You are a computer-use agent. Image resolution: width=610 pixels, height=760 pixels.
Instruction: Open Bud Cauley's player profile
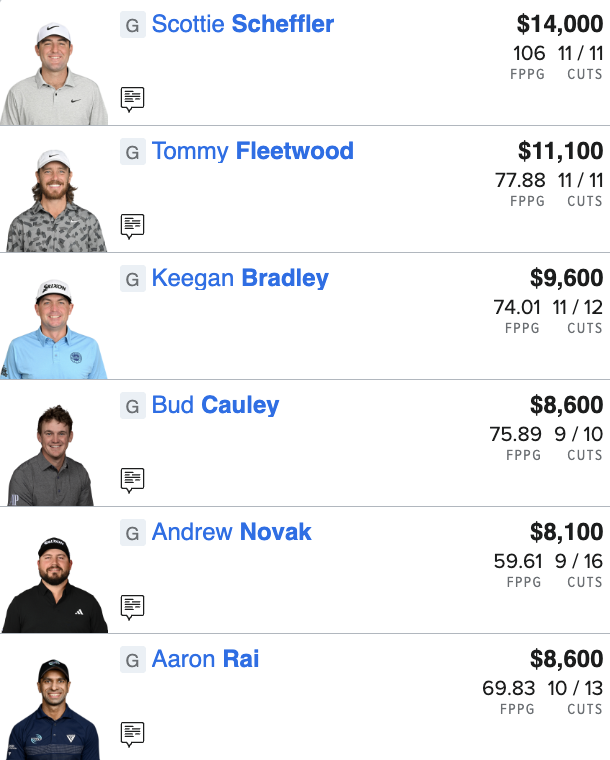(215, 405)
